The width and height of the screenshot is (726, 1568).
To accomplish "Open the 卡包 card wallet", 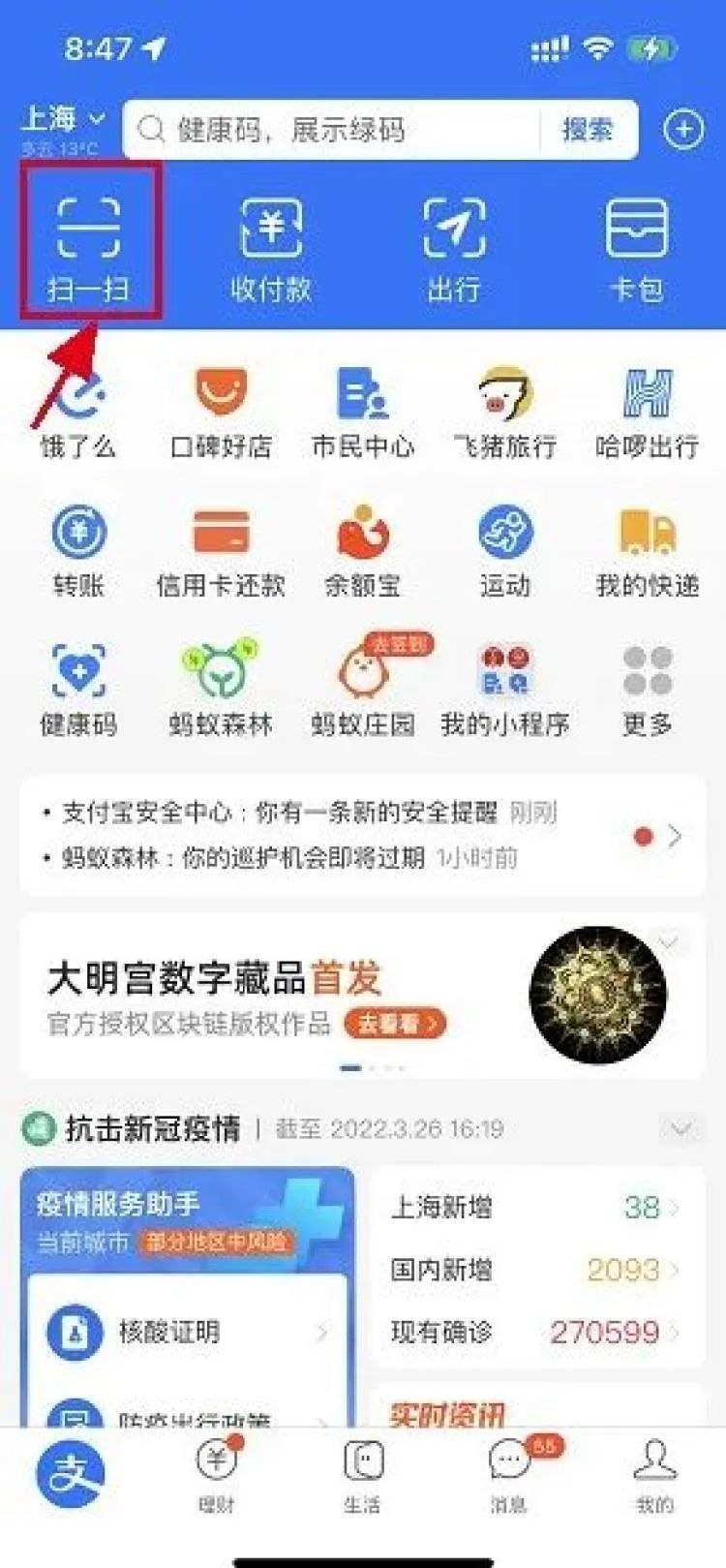I will (x=636, y=247).
